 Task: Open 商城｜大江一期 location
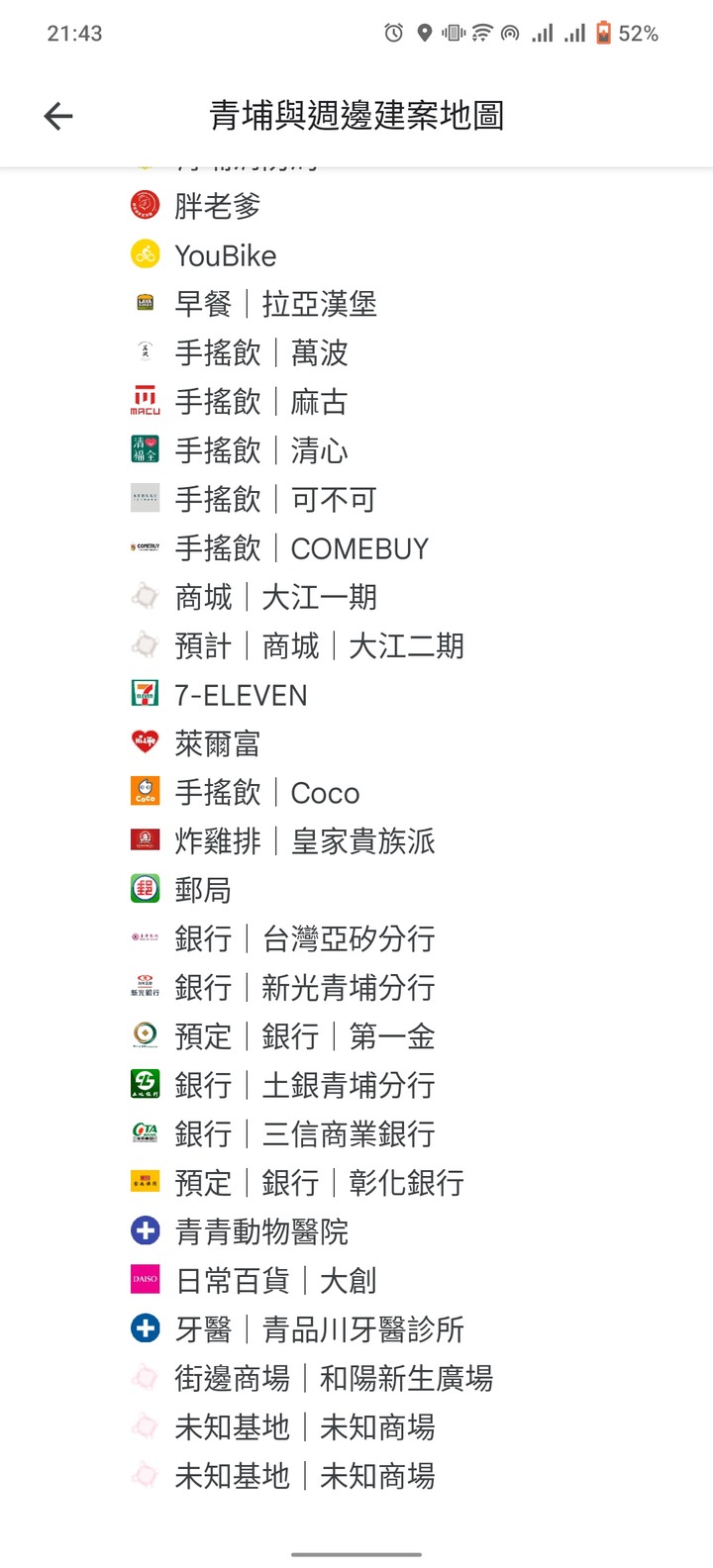click(275, 597)
